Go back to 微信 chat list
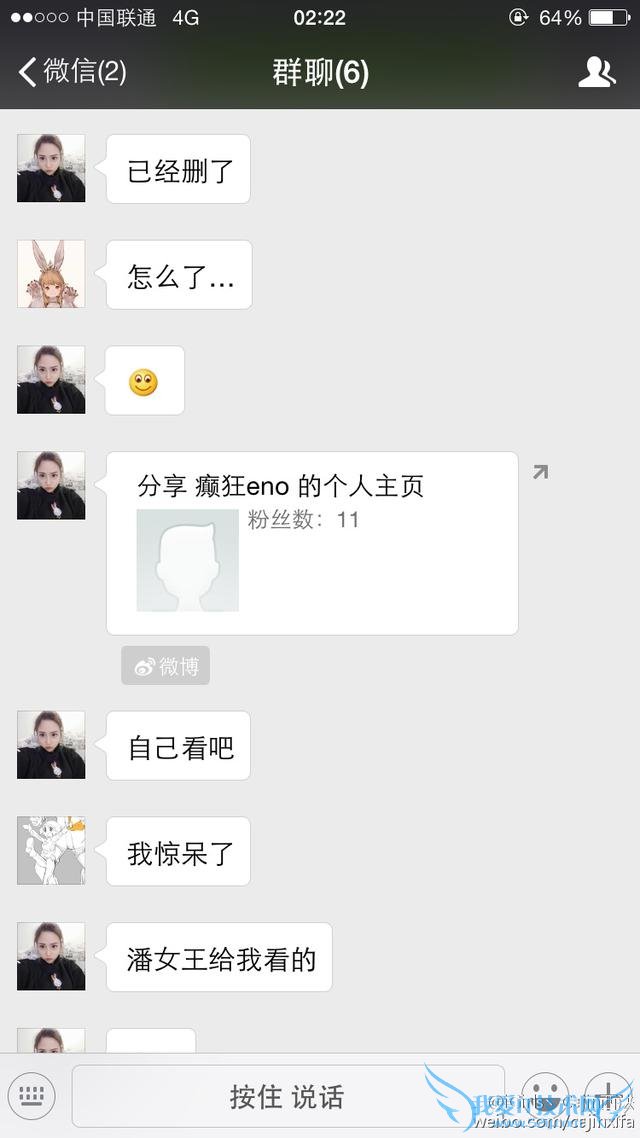 pos(72,71)
